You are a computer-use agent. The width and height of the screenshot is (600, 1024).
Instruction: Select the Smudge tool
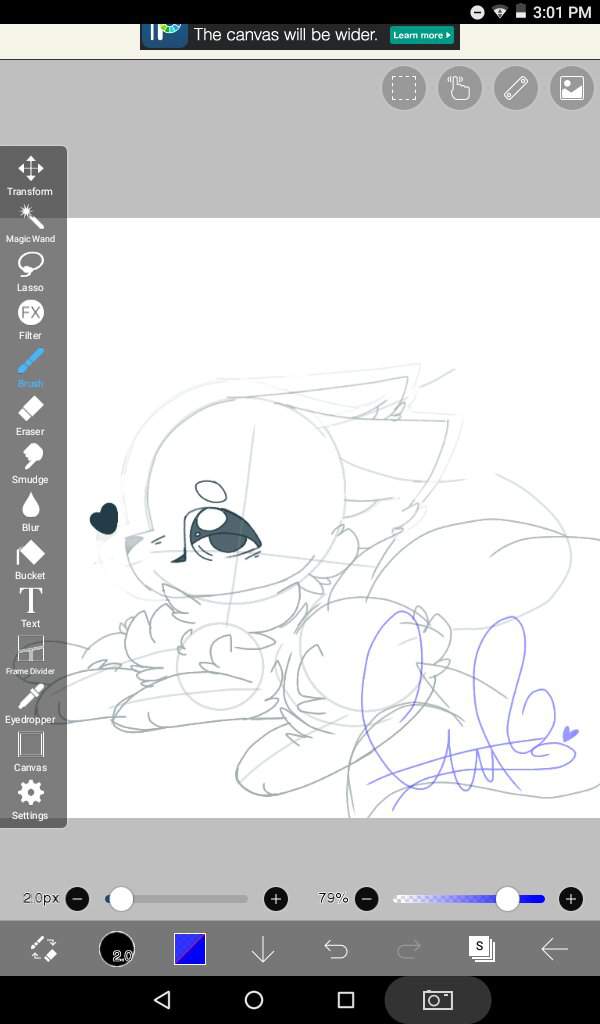click(x=30, y=462)
